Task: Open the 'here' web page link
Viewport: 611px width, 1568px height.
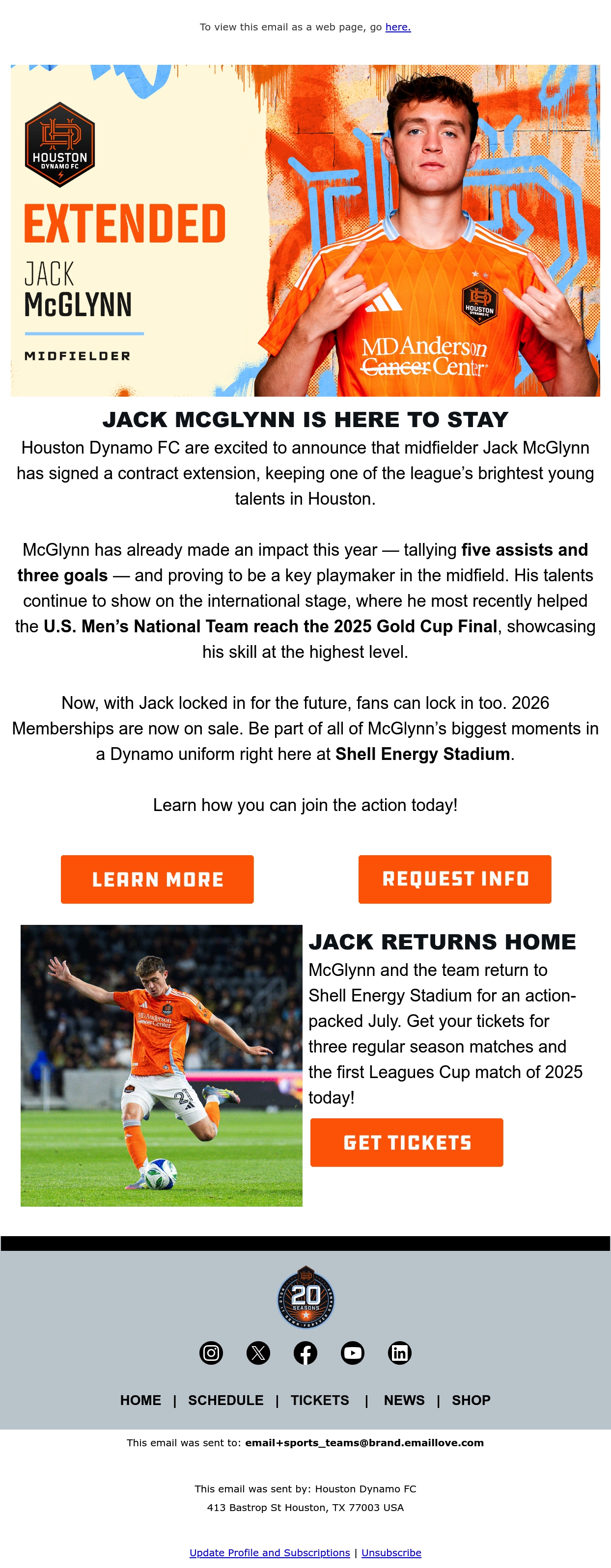Action: pyautogui.click(x=398, y=27)
